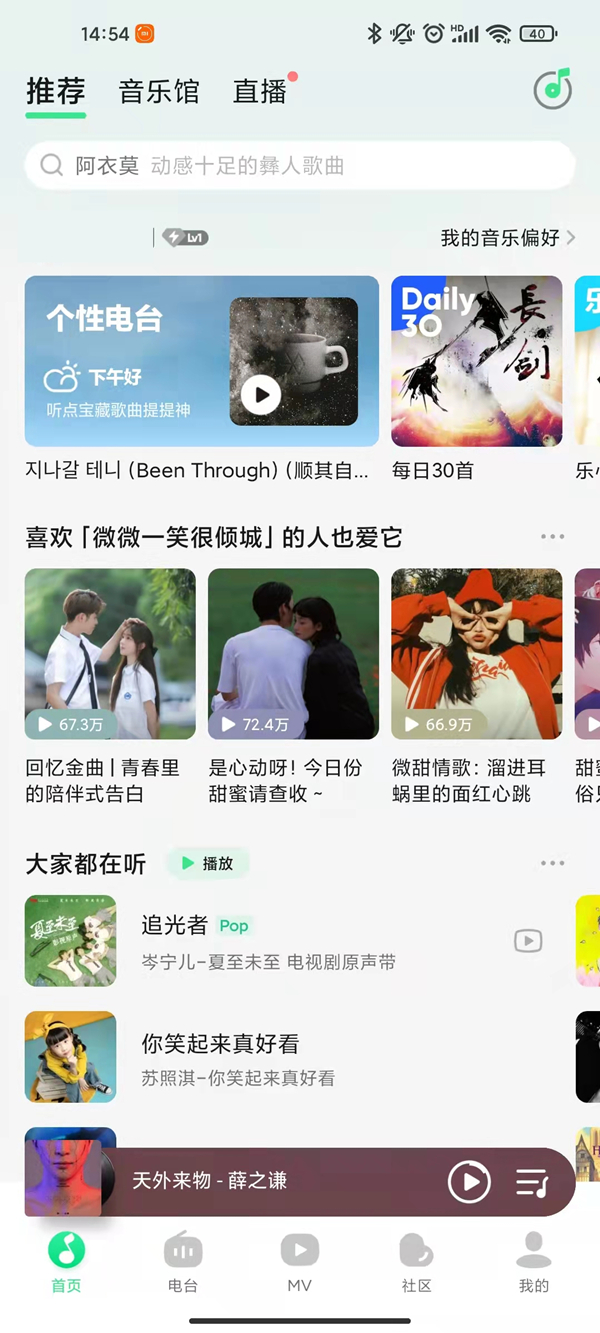The width and height of the screenshot is (600, 1333).
Task: Switch to the 音乐馆 tab
Action: click(x=159, y=92)
